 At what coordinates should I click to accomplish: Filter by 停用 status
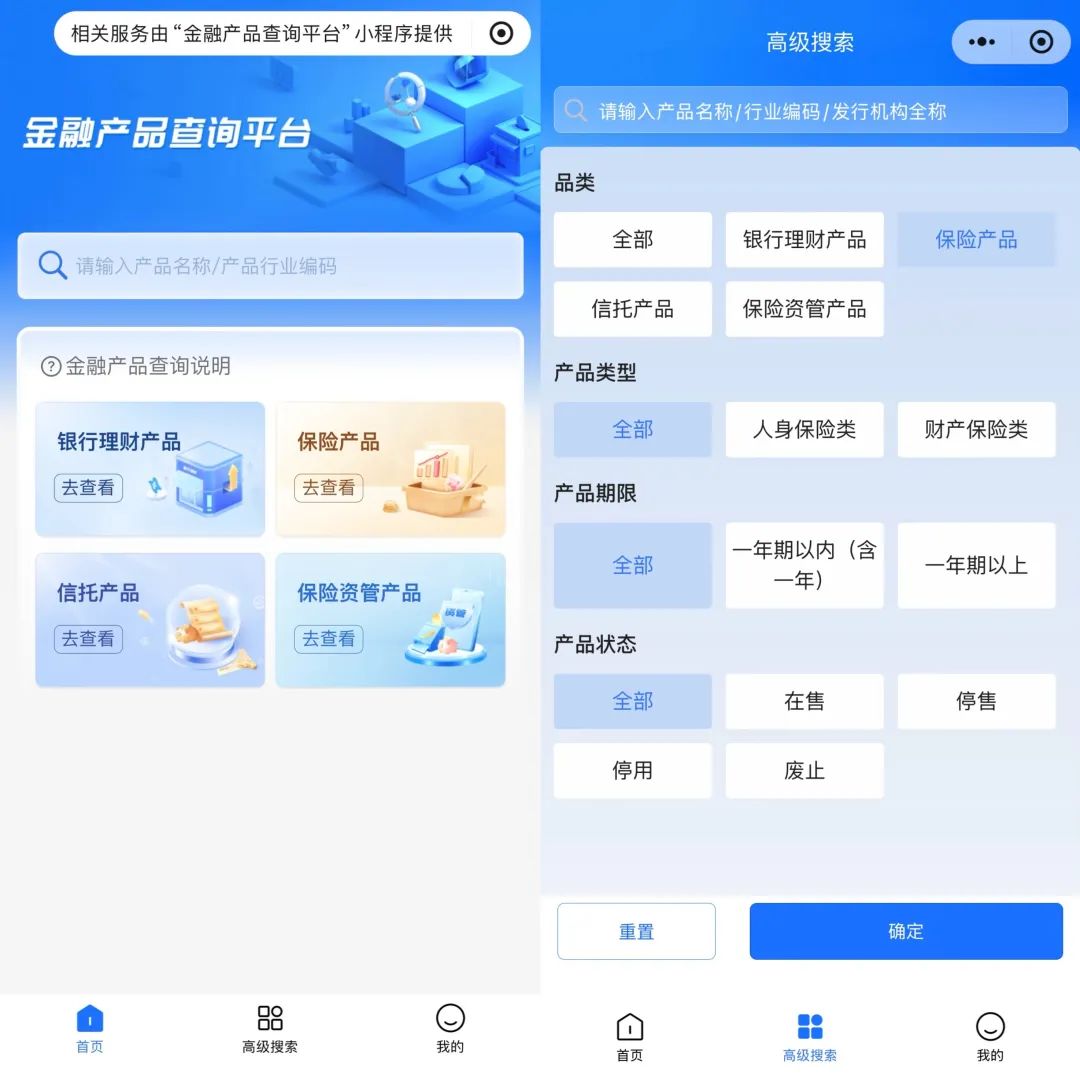coord(632,770)
